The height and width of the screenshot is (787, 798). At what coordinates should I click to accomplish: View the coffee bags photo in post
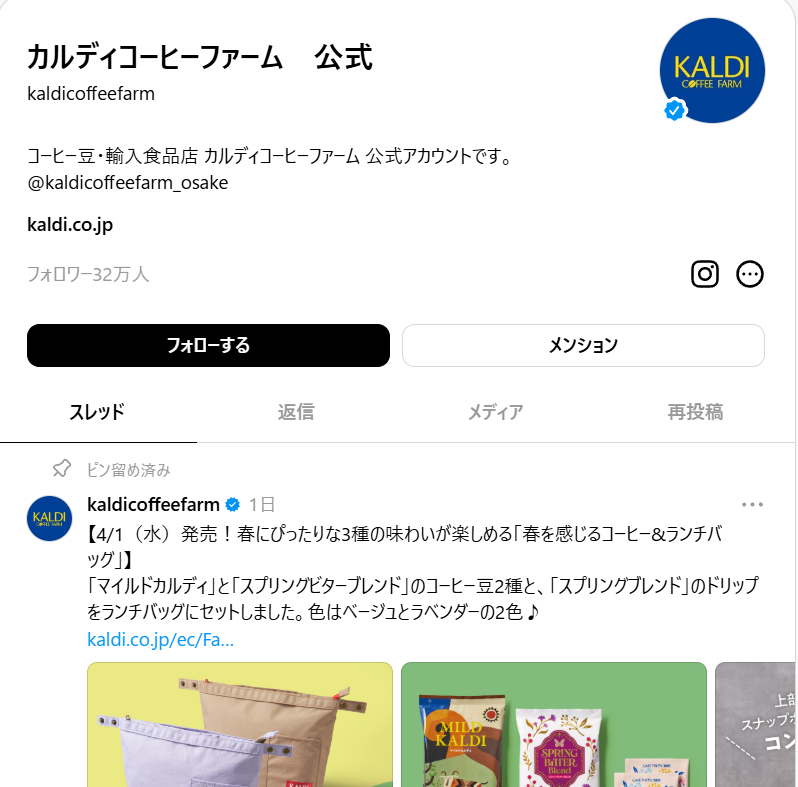553,724
